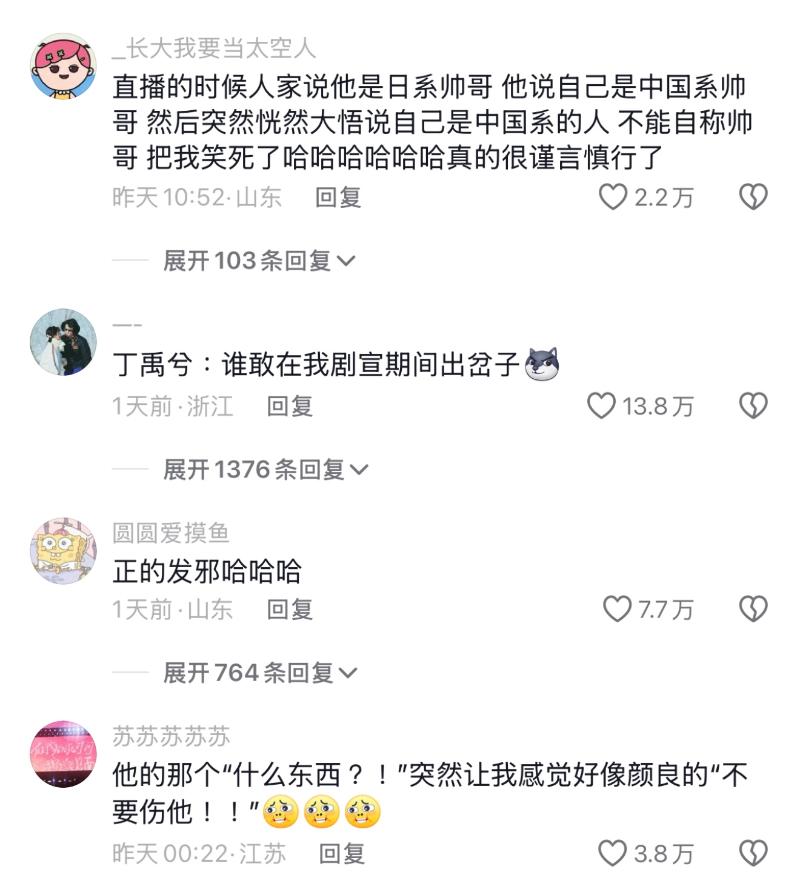The height and width of the screenshot is (892, 800).
Task: Like 苏苏苏苏苏's comment
Action: pos(613,853)
